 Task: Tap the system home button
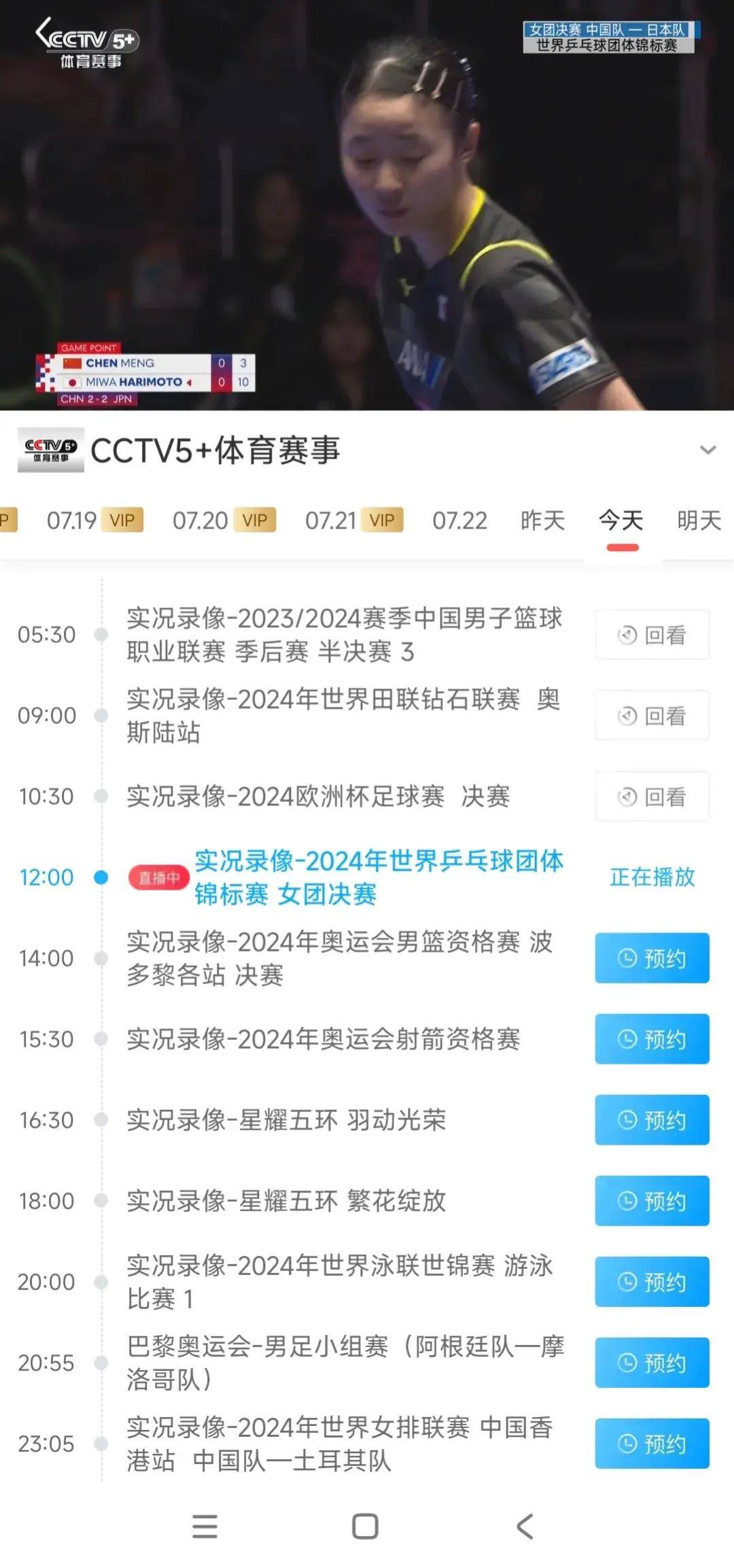pos(365,1527)
